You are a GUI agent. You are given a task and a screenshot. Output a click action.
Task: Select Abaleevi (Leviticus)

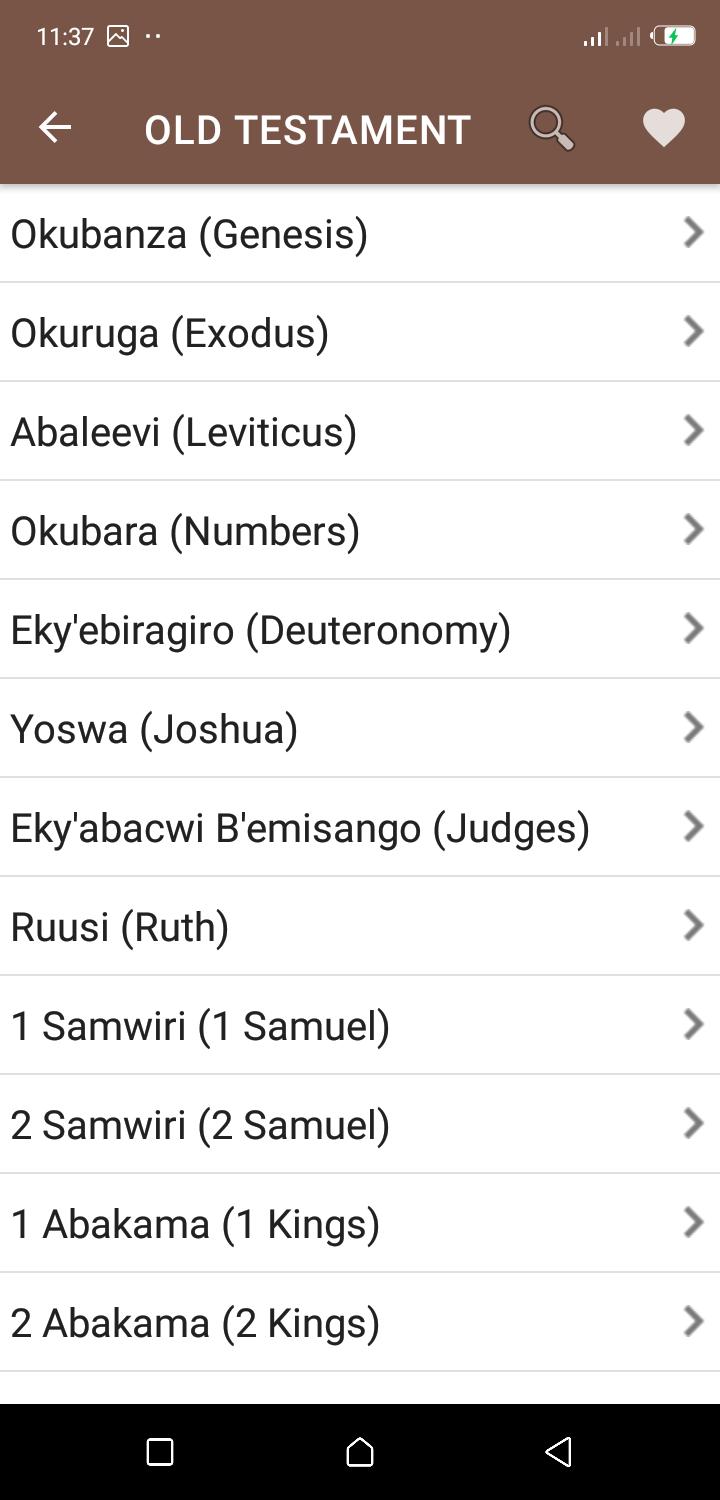[360, 431]
